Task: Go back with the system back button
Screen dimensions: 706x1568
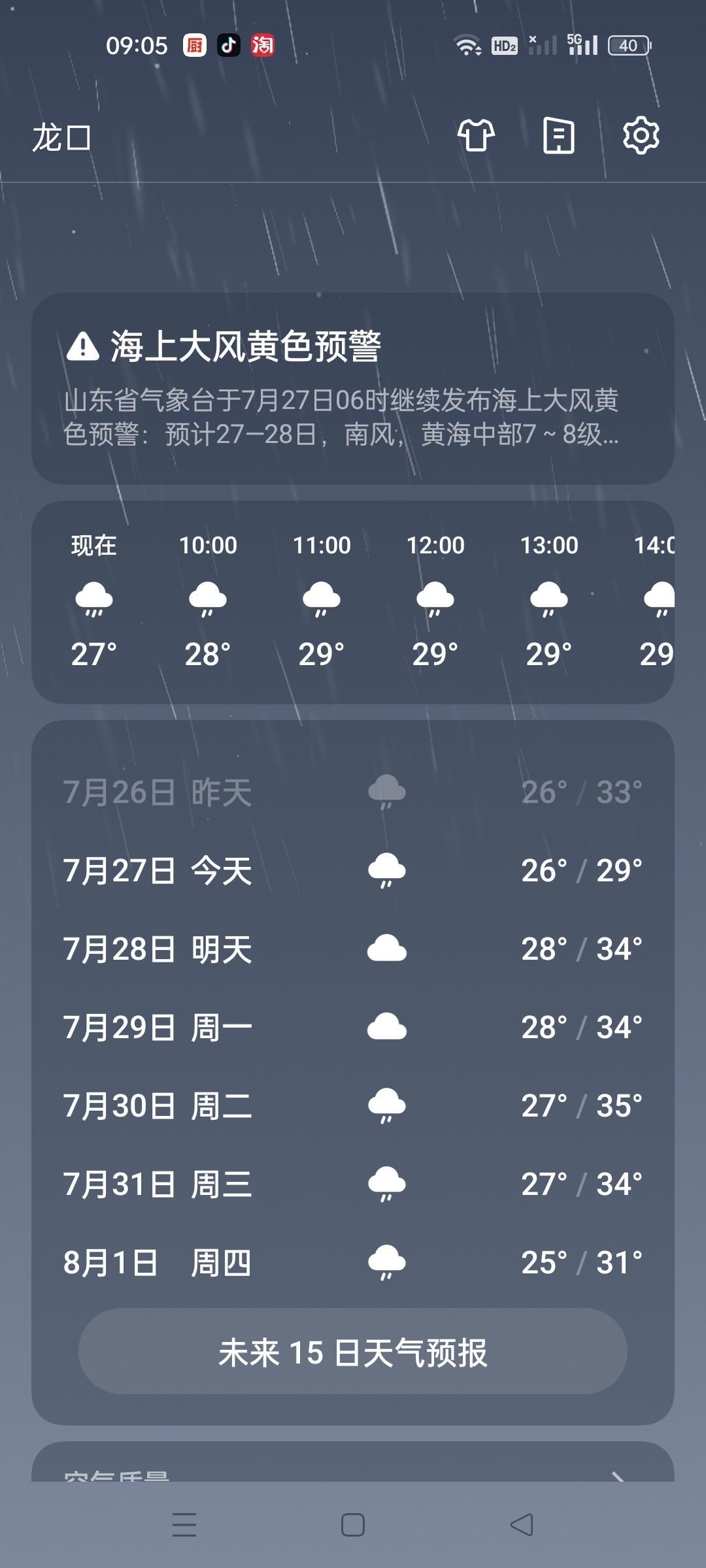Action: (522, 1525)
